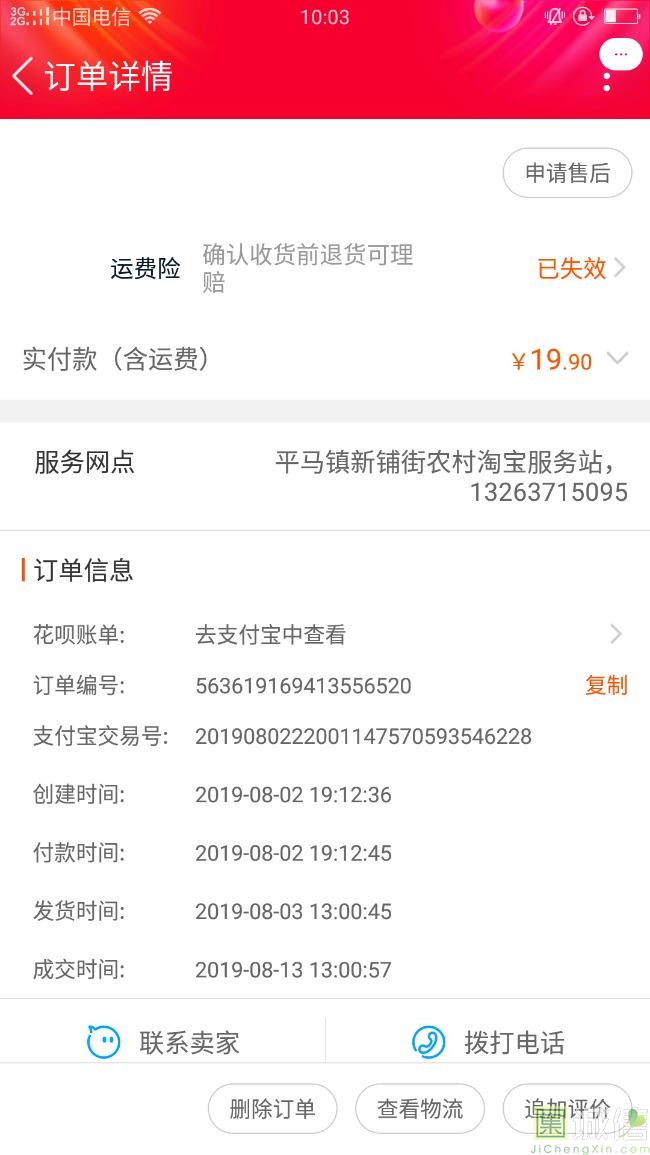
Task: Tap the 申请售后 button
Action: pyautogui.click(x=567, y=173)
